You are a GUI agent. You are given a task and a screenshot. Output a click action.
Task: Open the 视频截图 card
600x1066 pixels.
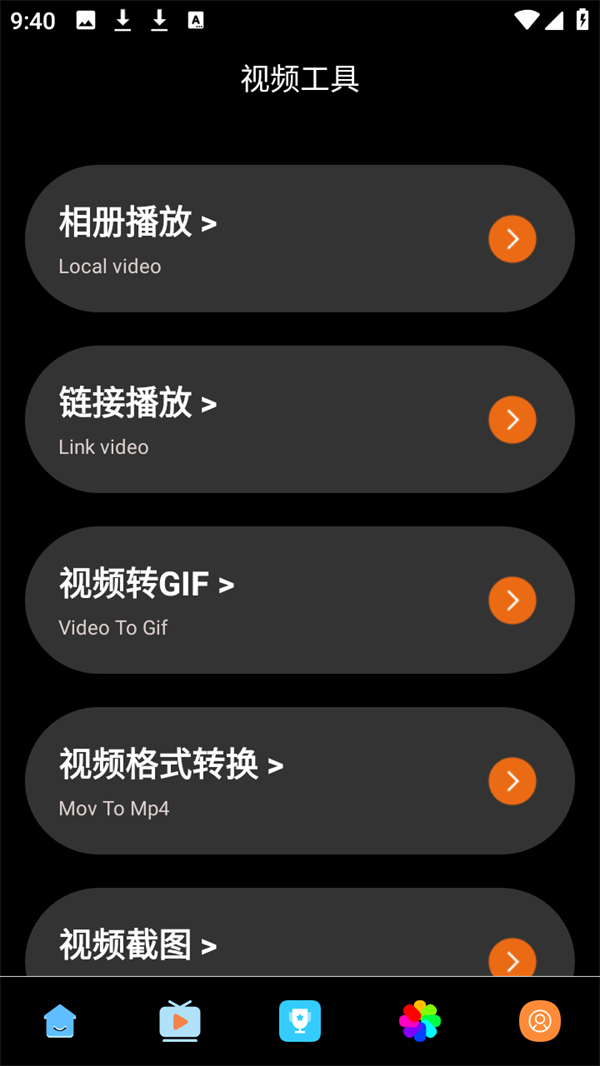pos(299,940)
